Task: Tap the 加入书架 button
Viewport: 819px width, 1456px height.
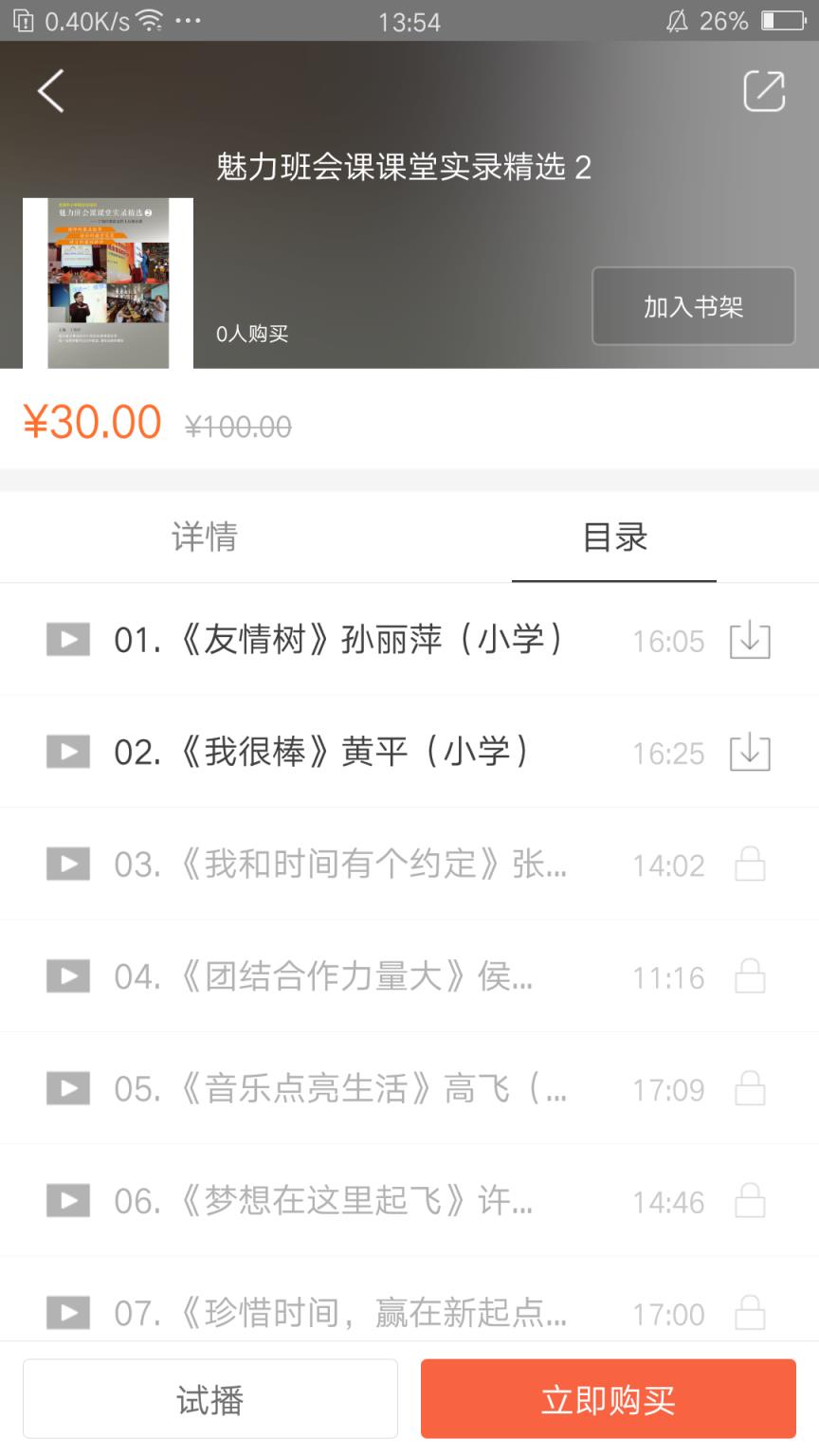Action: (x=693, y=306)
